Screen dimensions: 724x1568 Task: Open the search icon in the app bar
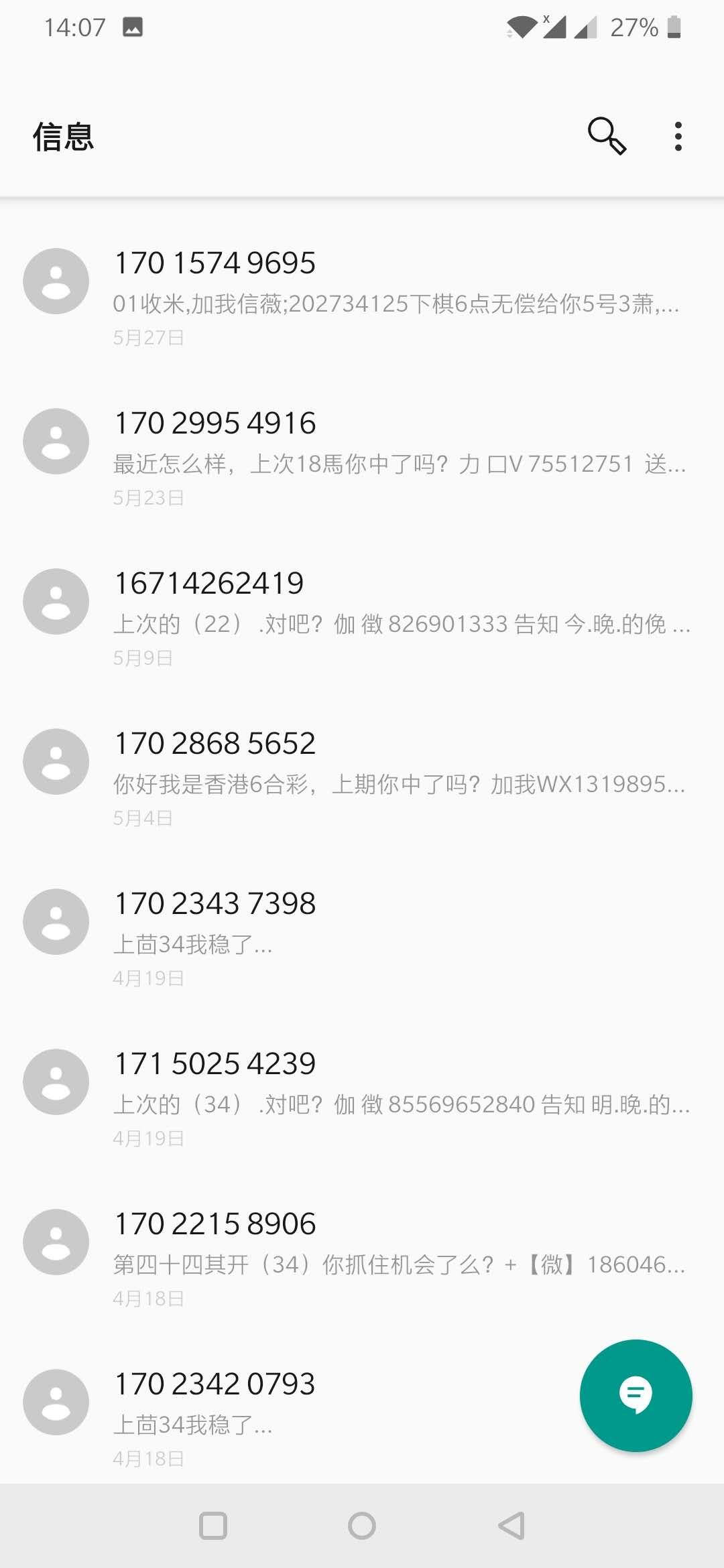[607, 135]
